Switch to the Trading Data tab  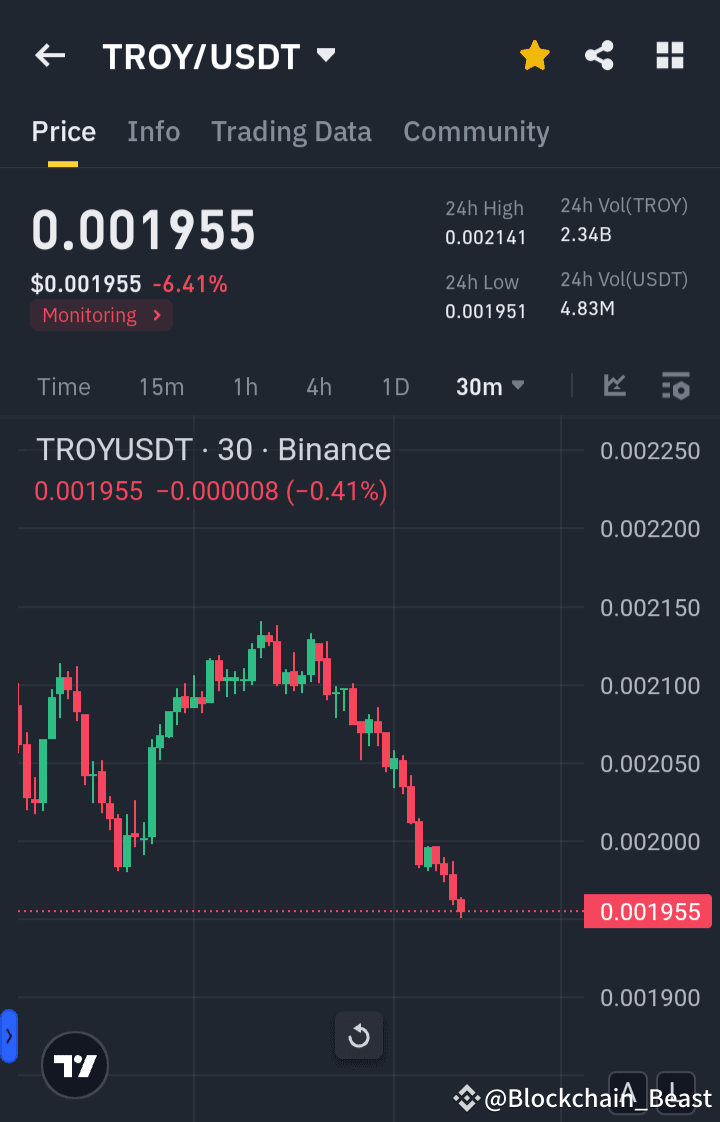[291, 131]
